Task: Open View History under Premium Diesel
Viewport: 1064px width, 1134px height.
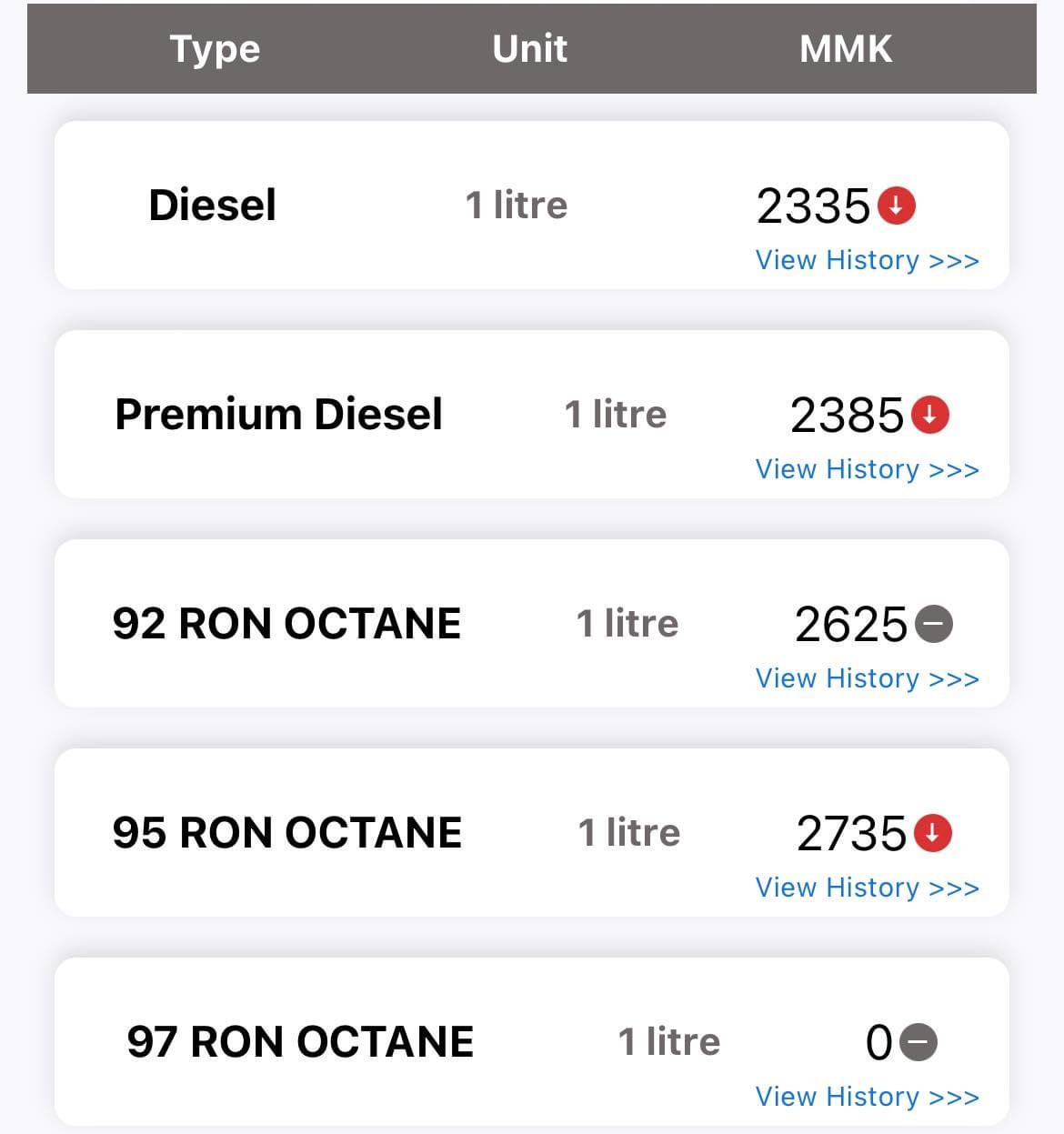Action: click(x=867, y=469)
